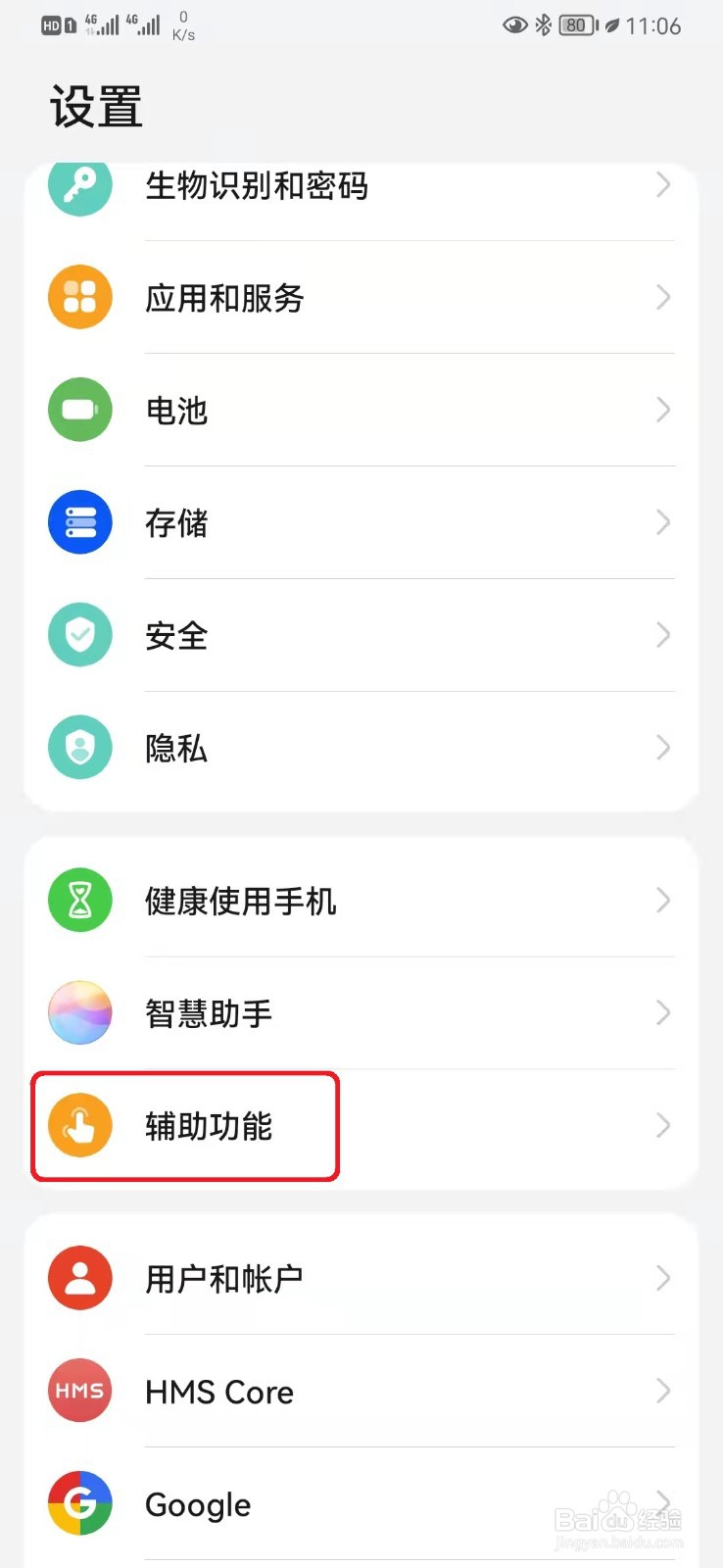Click the eye icon in the status bar

coord(513,25)
